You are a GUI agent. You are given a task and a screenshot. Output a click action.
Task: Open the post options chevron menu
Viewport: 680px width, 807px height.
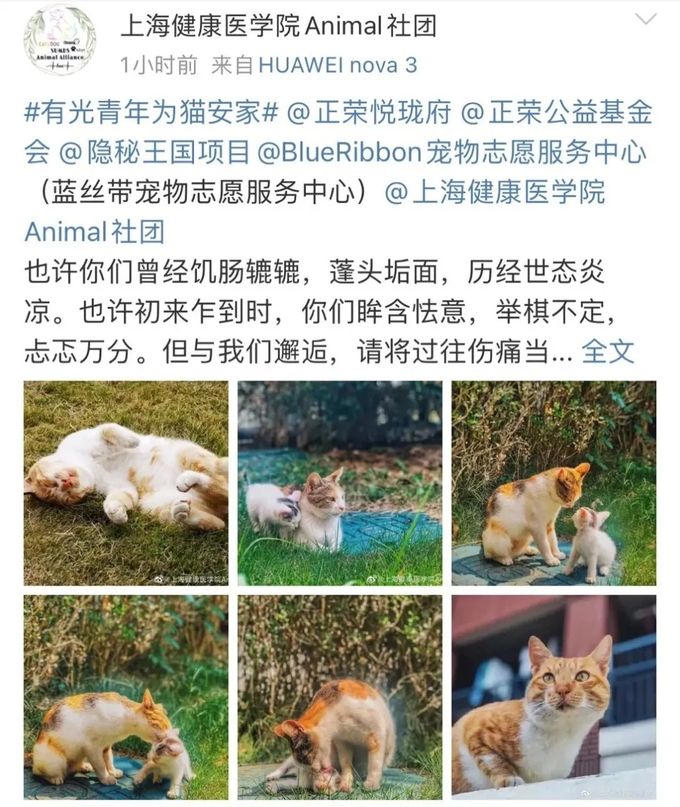tap(647, 20)
